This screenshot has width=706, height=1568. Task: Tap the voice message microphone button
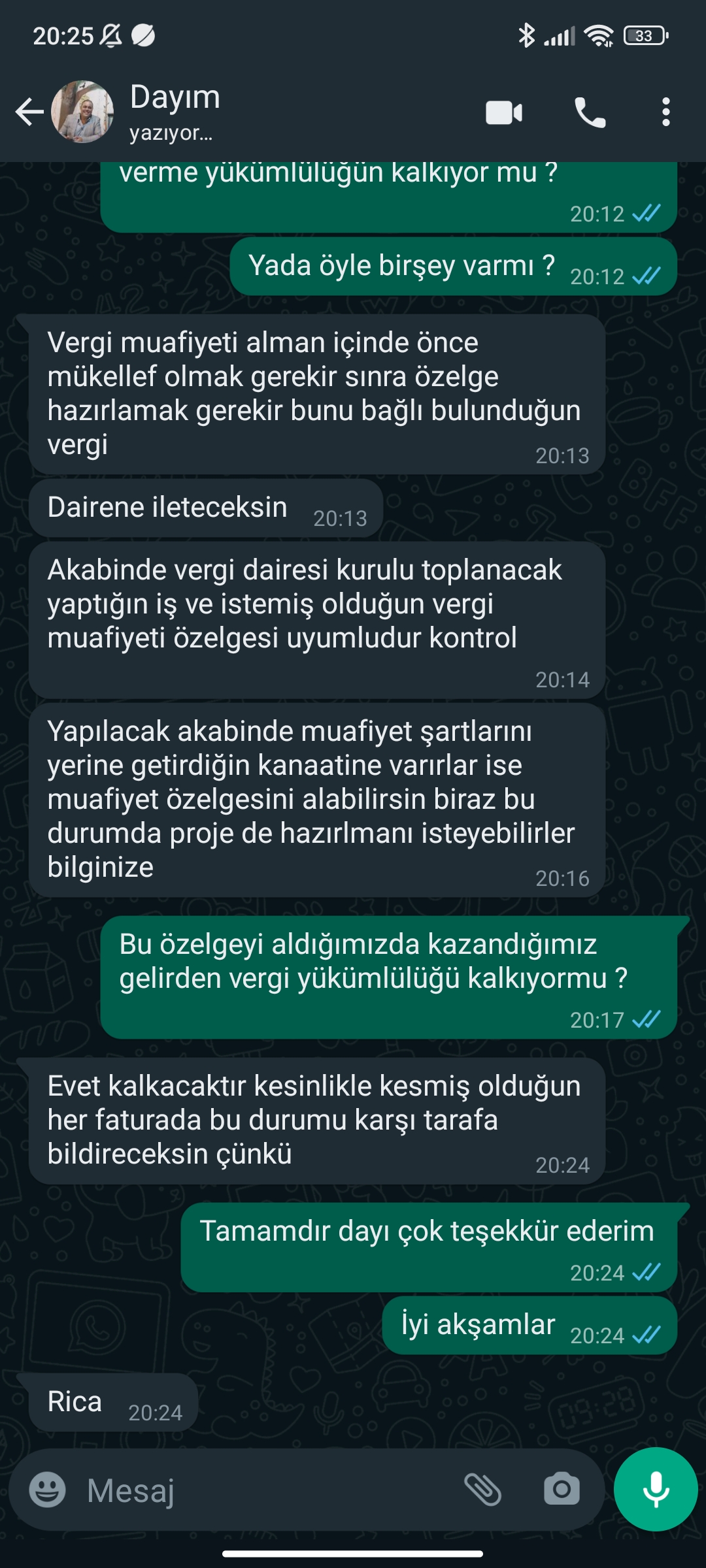click(x=656, y=1489)
